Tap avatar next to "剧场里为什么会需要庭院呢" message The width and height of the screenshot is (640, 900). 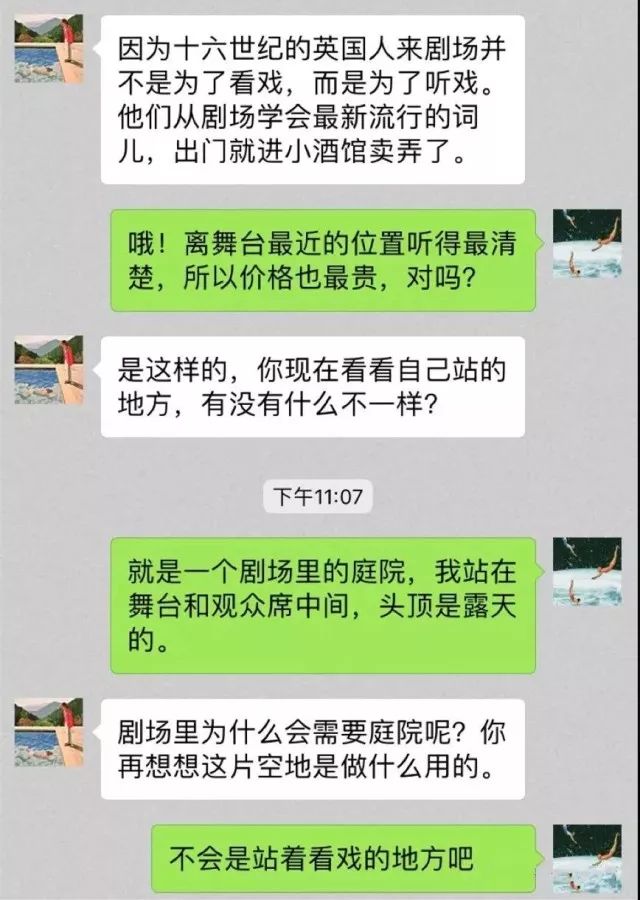point(48,732)
